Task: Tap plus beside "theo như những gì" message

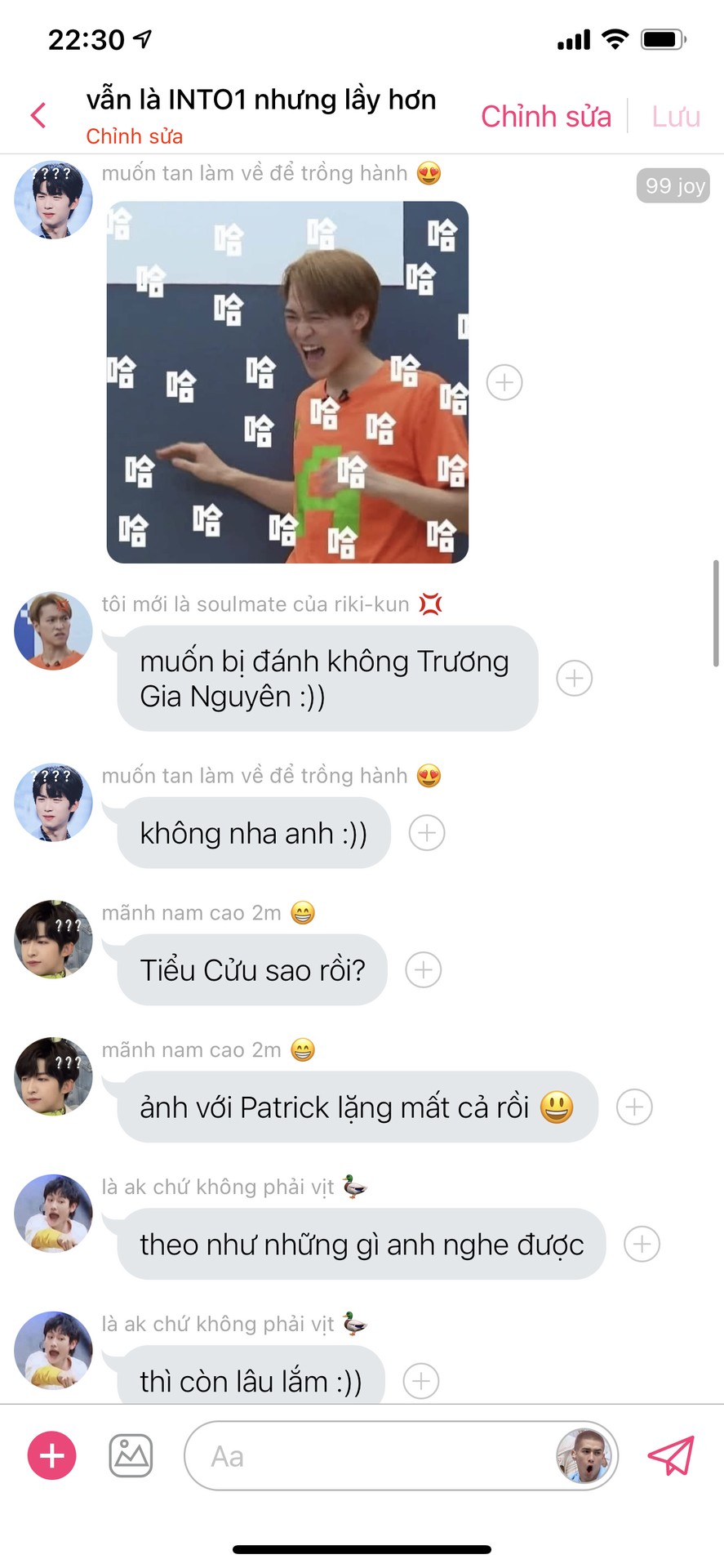Action: 642,1244
